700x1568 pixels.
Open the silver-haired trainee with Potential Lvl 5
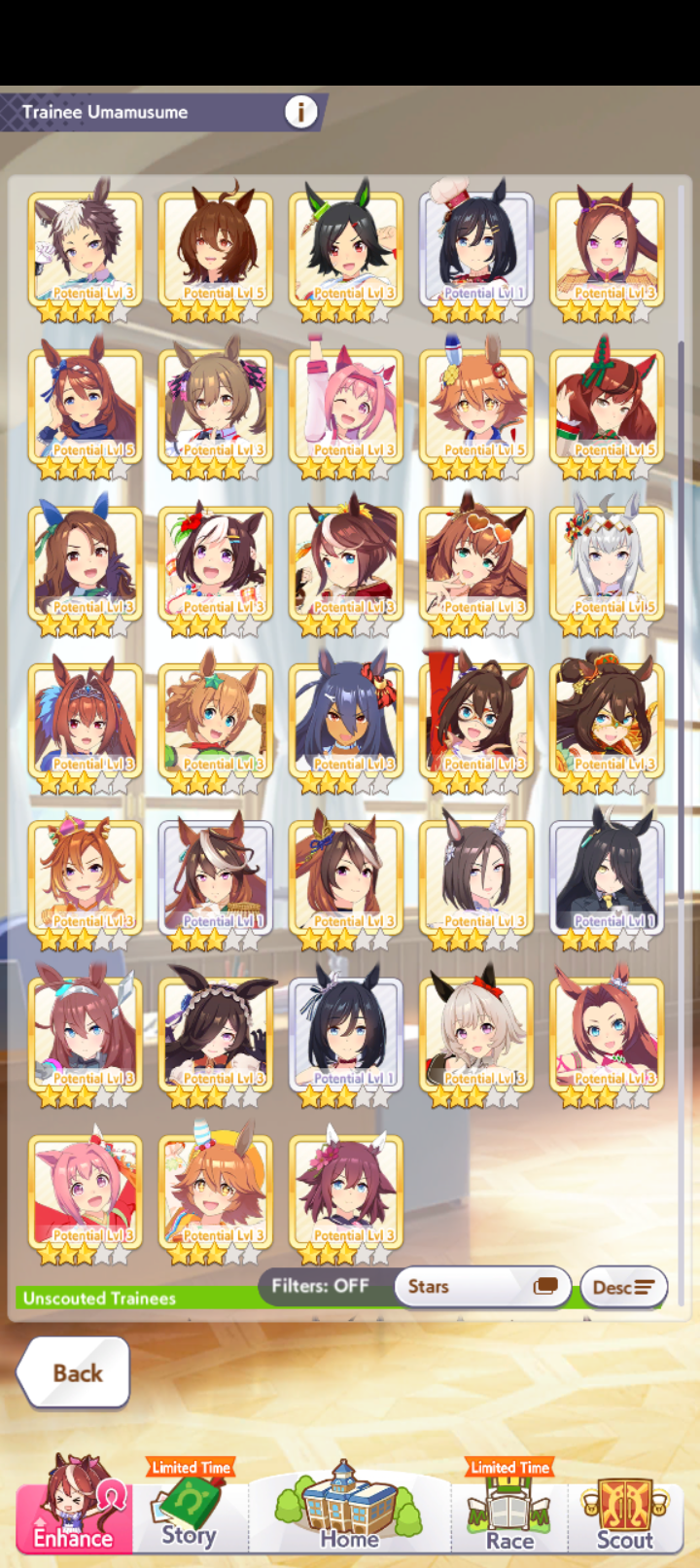(x=607, y=566)
